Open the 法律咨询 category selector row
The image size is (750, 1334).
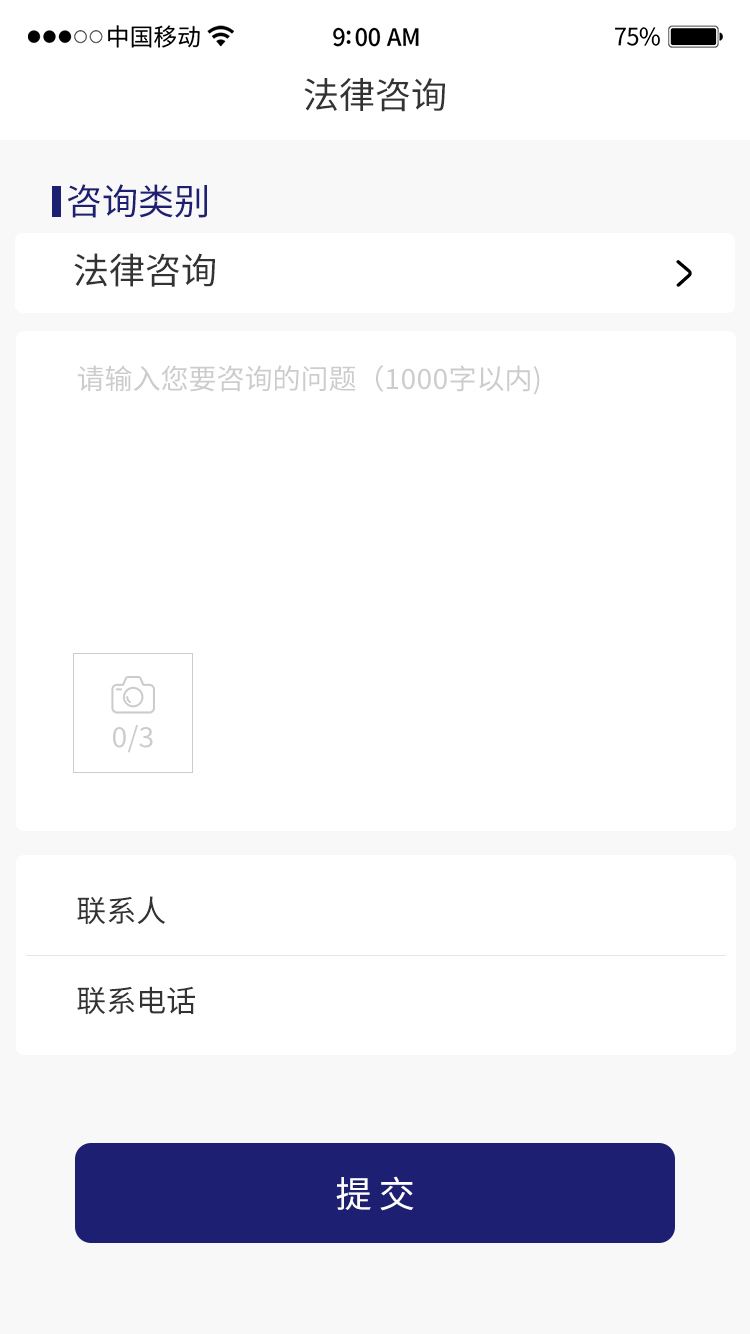pos(375,273)
